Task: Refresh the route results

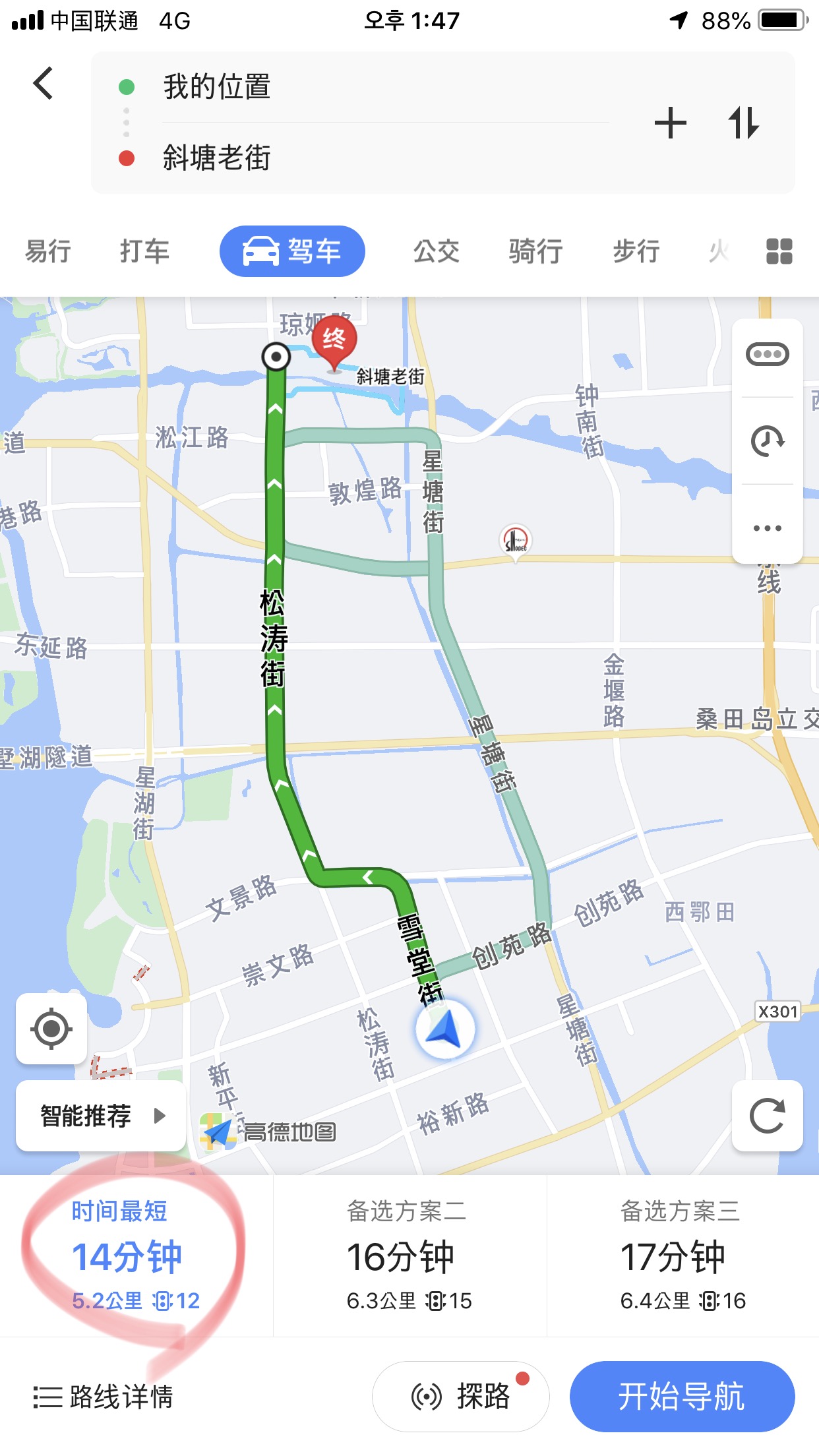Action: (767, 1116)
